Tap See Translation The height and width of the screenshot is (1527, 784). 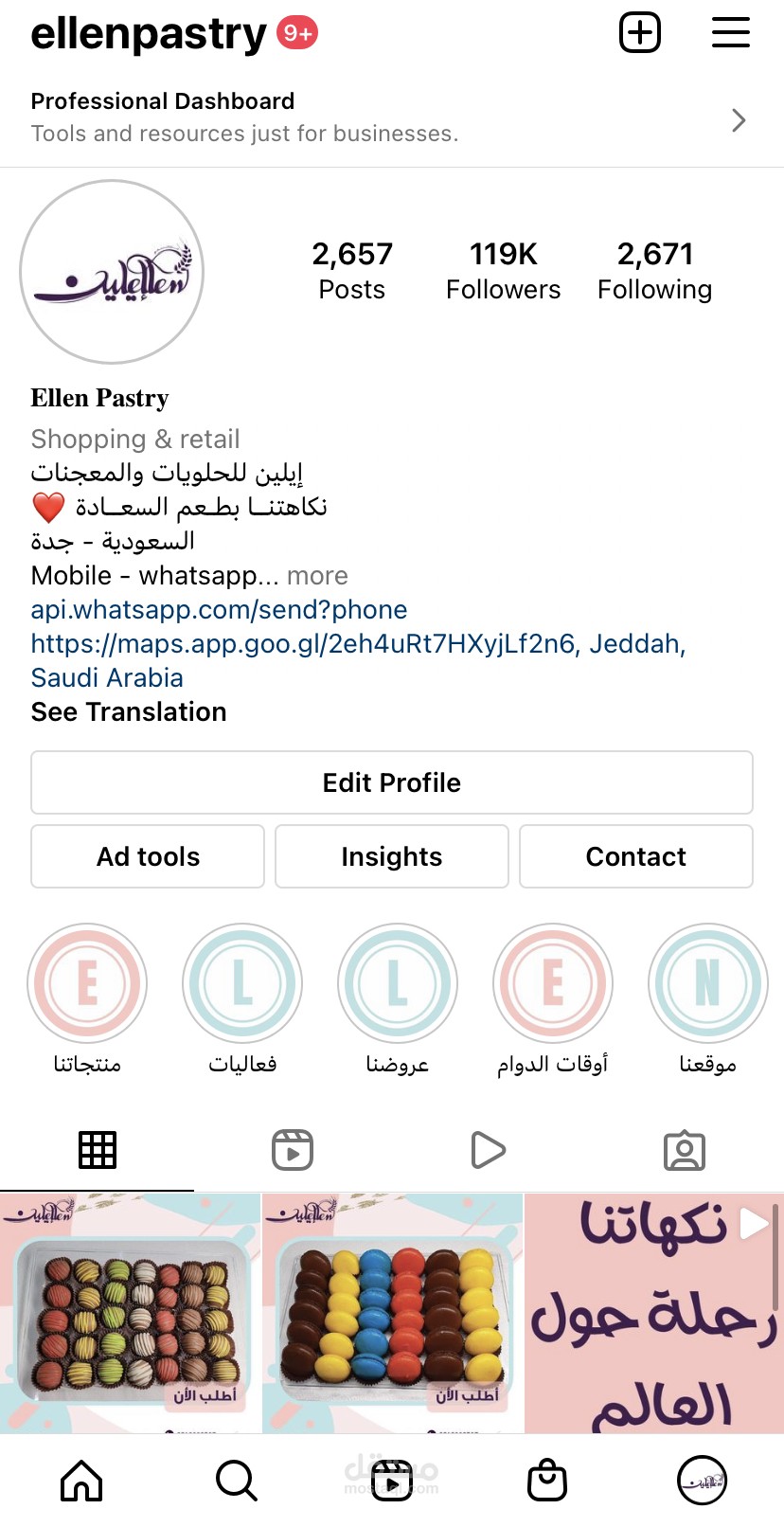coord(129,712)
